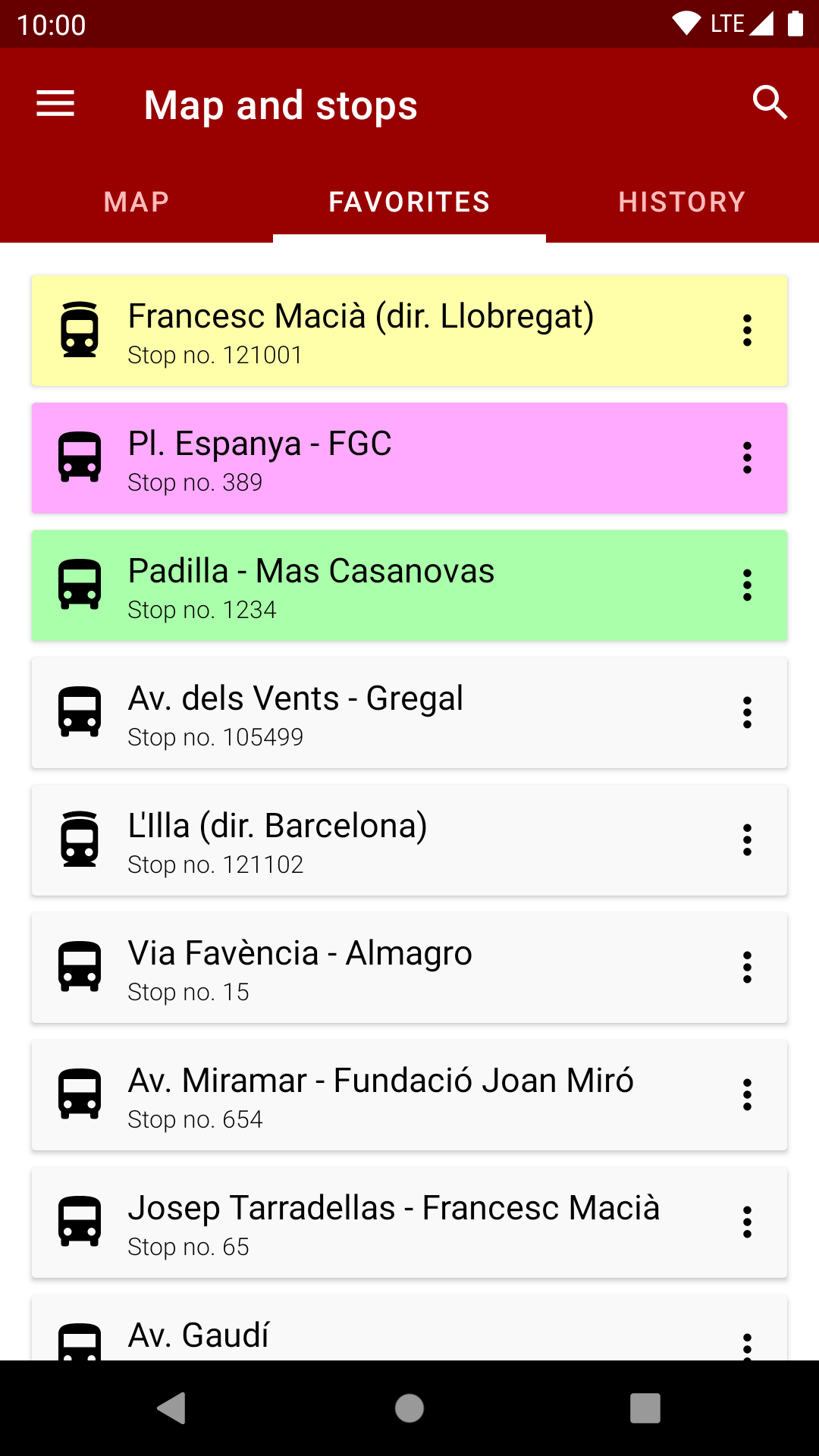Open the Josep Tarradellas - Francesc Macià stop
This screenshot has width=819, height=1456.
tap(409, 1222)
